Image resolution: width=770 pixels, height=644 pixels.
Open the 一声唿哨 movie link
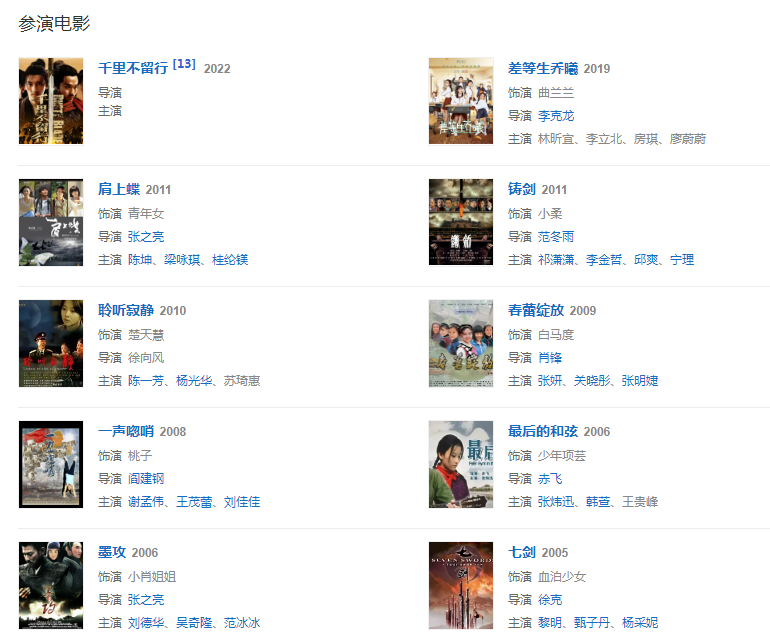click(x=126, y=432)
